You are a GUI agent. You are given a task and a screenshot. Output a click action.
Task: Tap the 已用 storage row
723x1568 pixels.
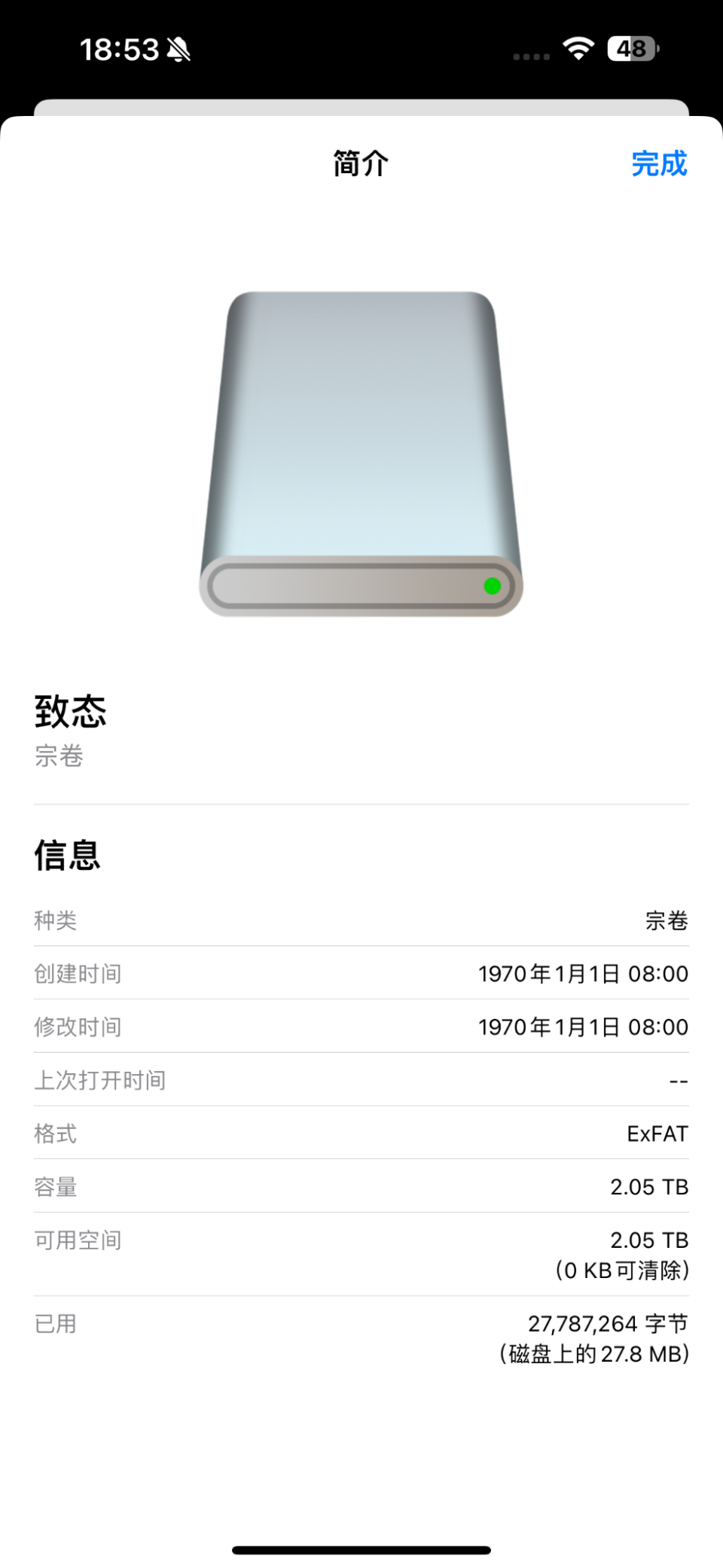pyautogui.click(x=361, y=1324)
